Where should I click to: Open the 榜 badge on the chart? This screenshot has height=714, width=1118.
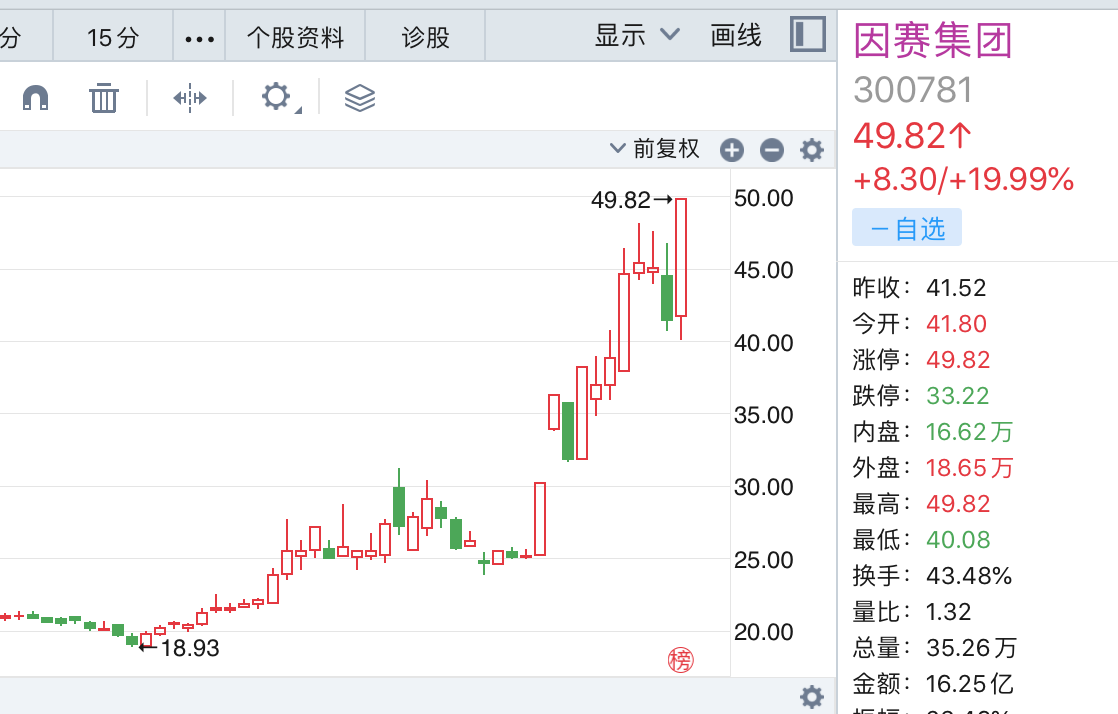(x=681, y=660)
